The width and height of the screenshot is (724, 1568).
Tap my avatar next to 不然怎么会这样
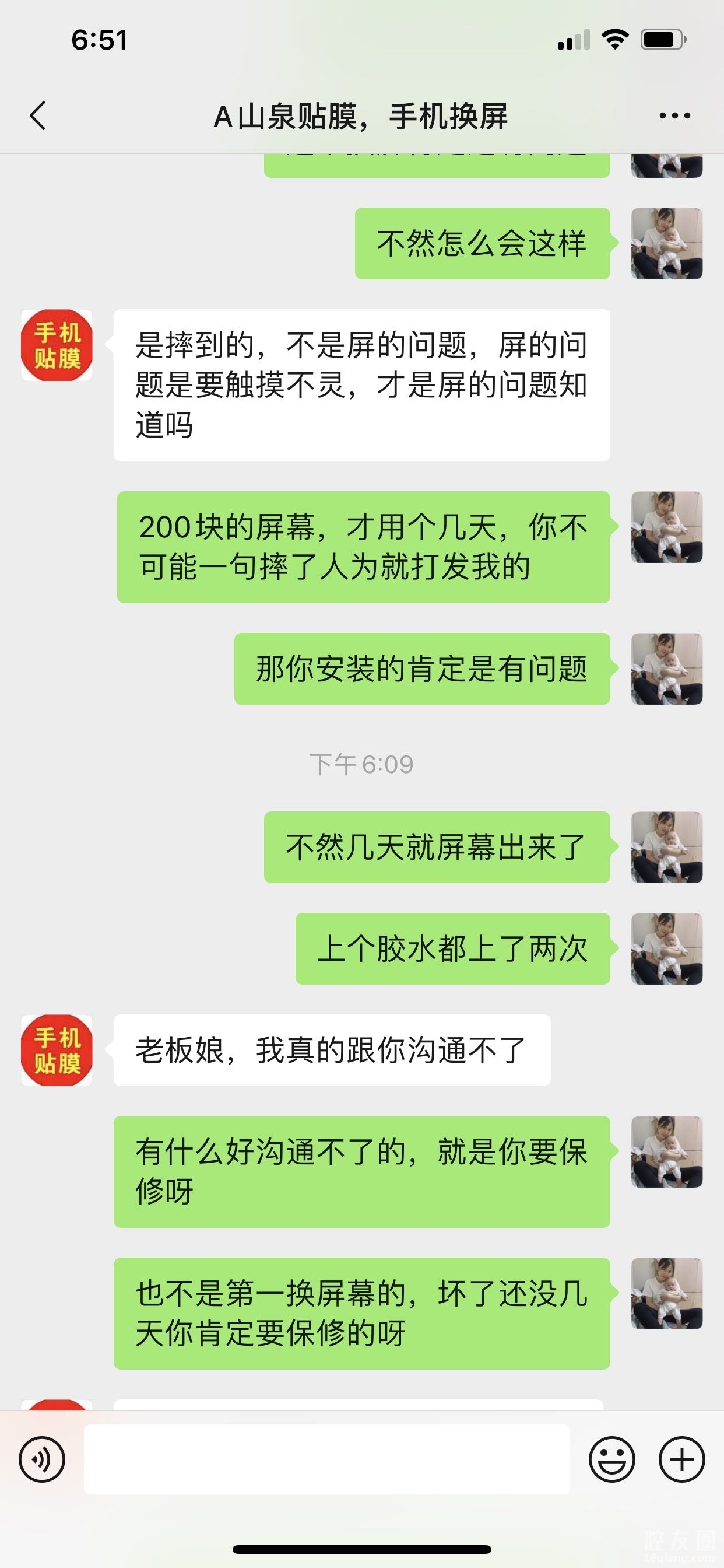click(667, 243)
